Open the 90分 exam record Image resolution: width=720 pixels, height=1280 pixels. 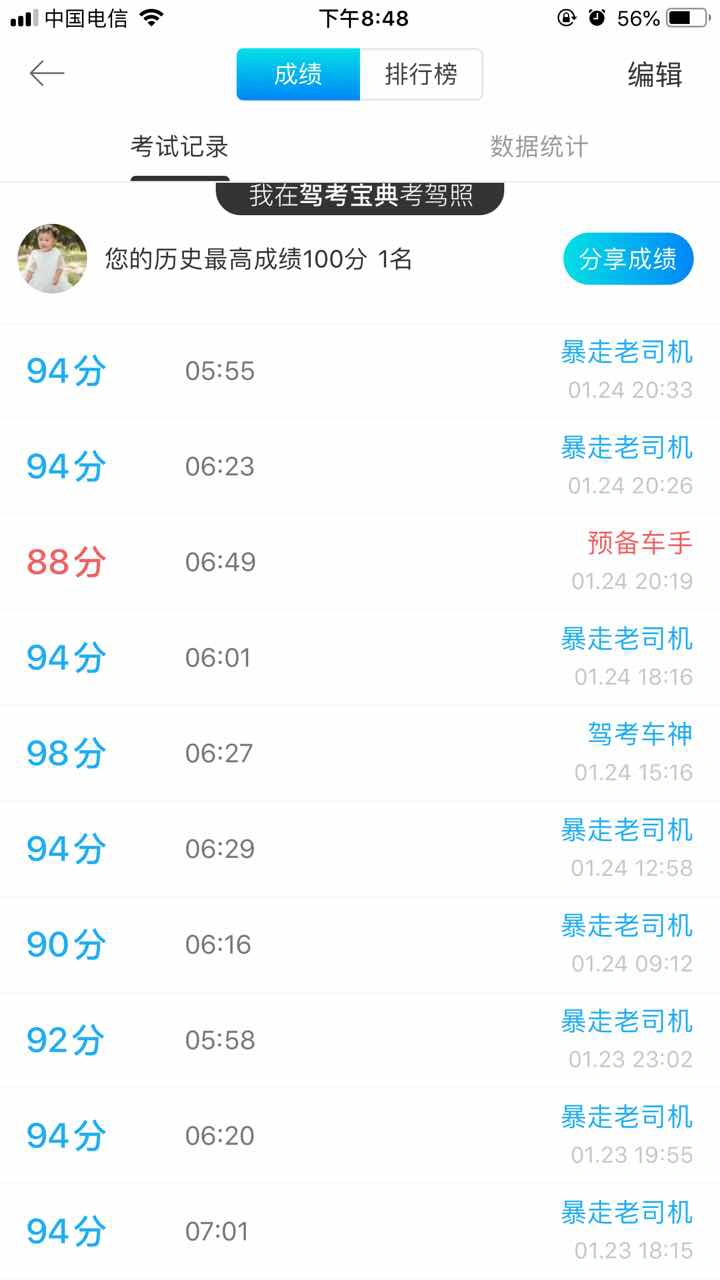(x=360, y=945)
